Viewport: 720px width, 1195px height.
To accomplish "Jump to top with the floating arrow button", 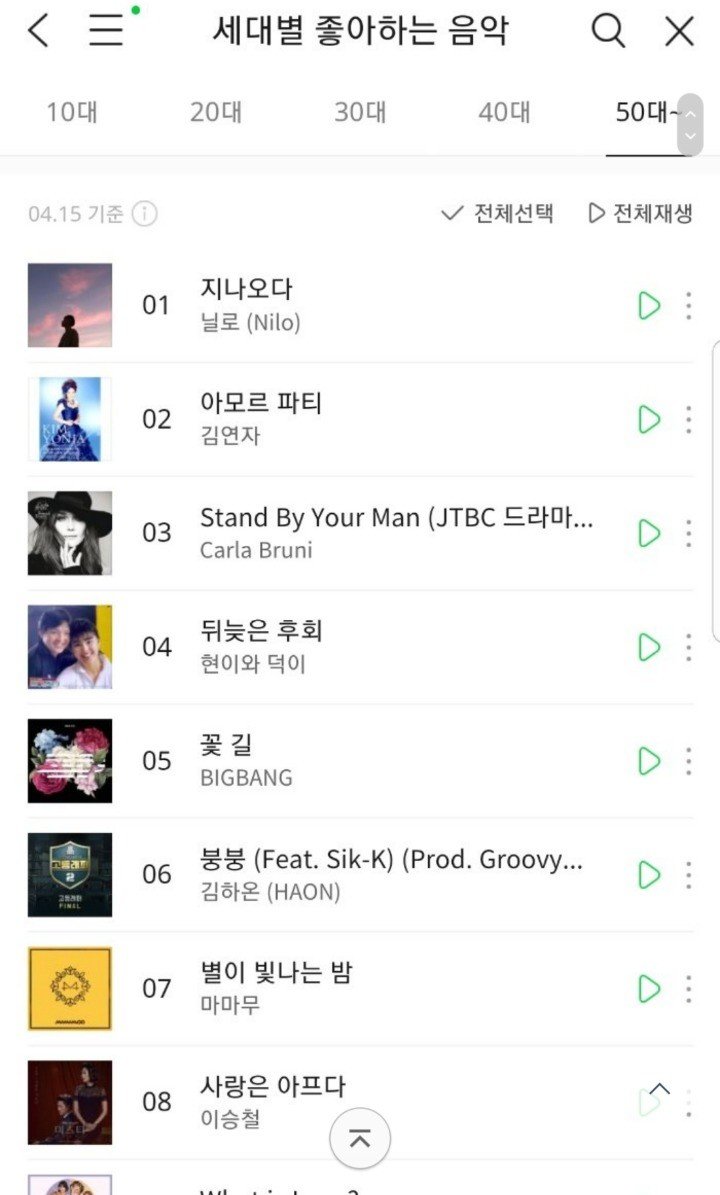I will [x=360, y=1138].
